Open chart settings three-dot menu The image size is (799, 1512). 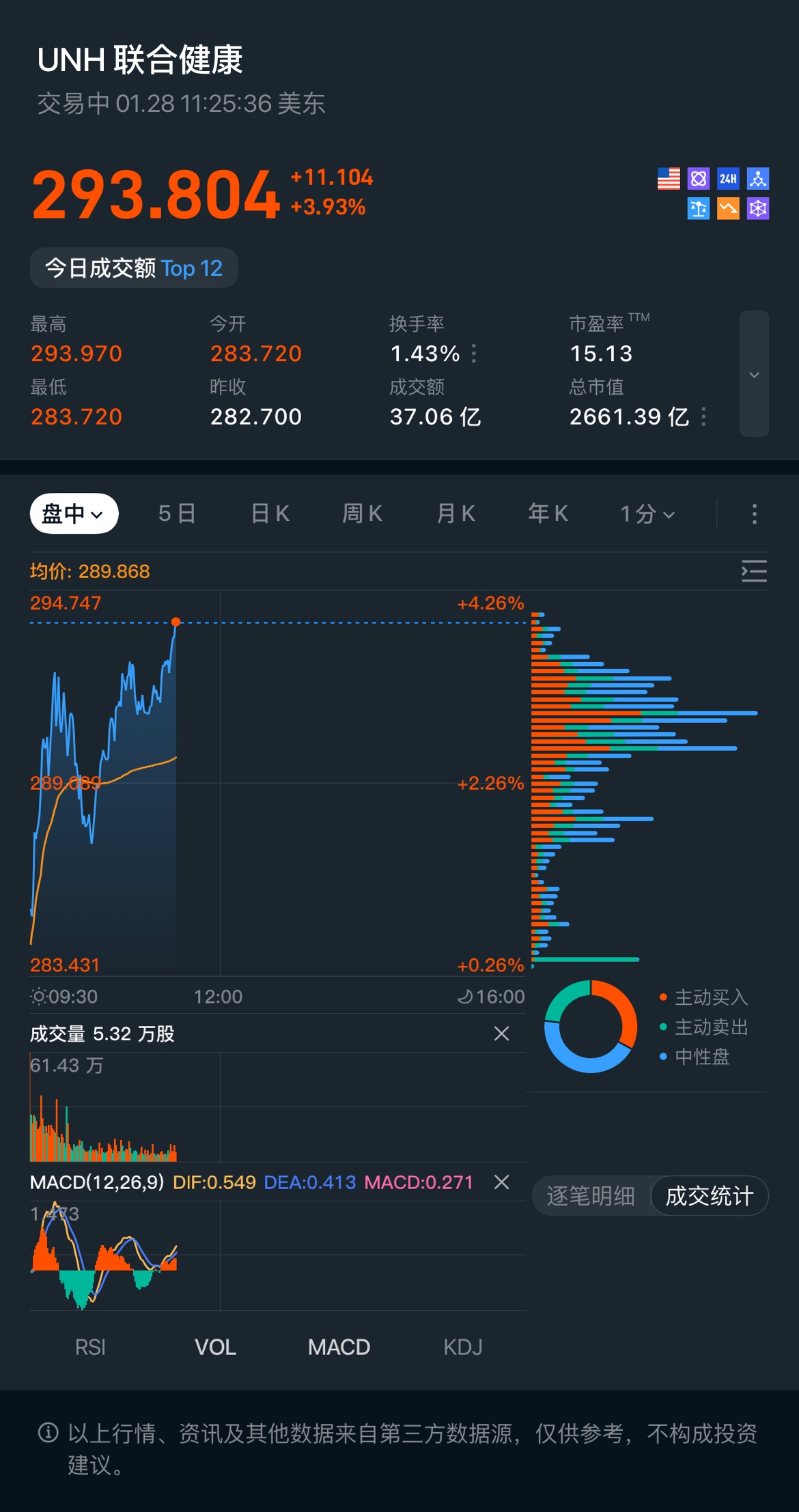coord(754,513)
